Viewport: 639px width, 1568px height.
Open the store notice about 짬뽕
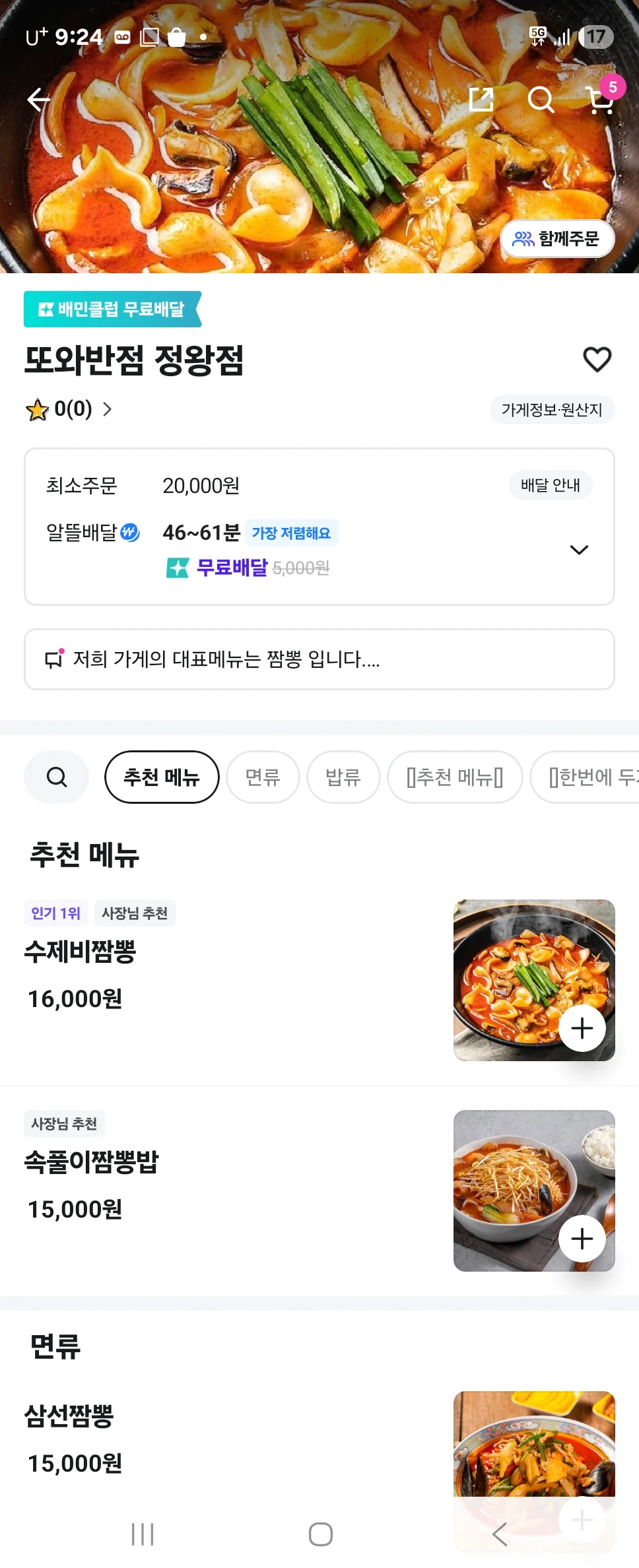[319, 659]
